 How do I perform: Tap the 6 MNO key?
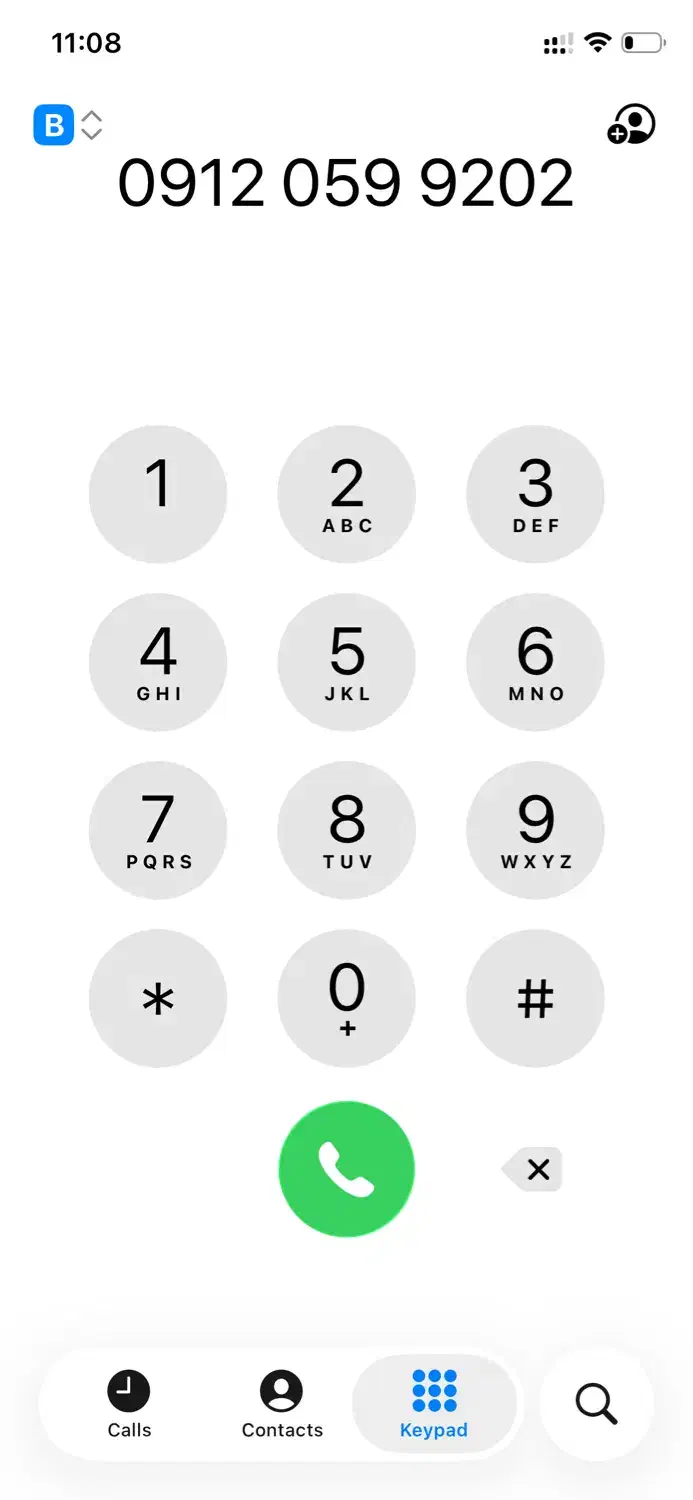tap(535, 662)
